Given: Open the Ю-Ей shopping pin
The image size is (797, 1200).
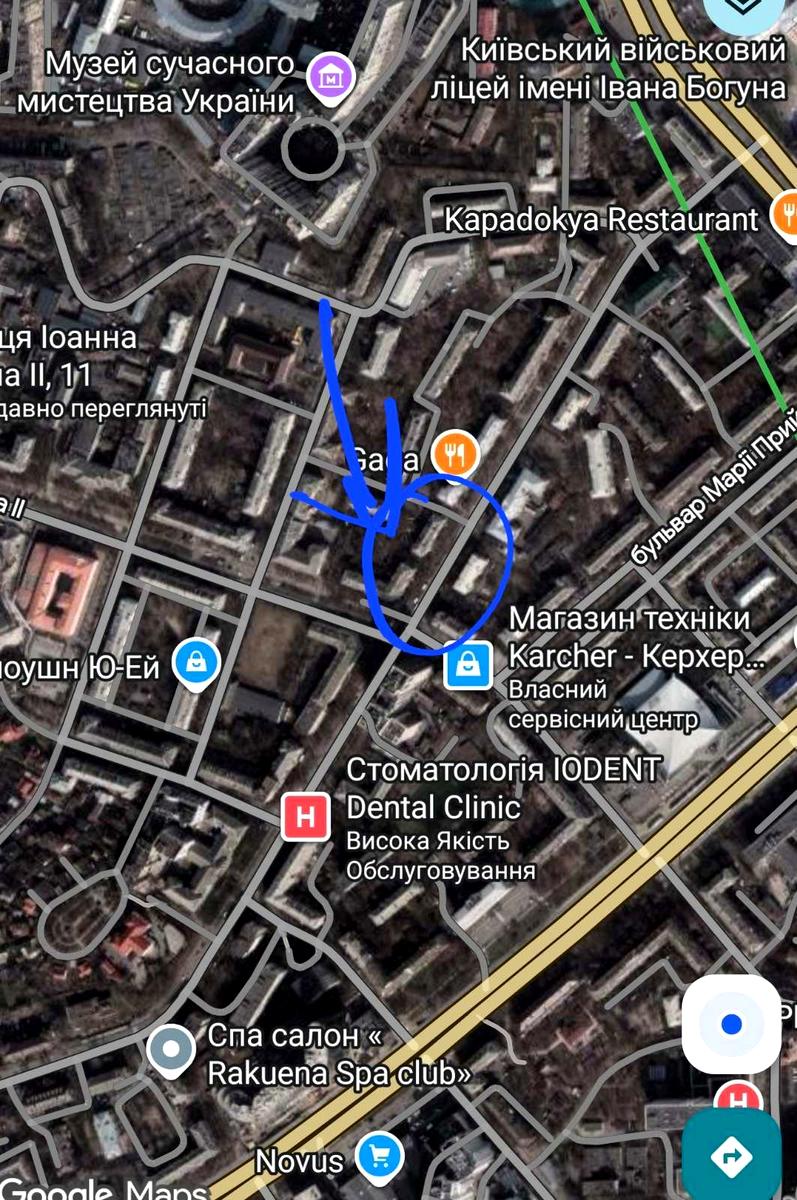Looking at the screenshot, I should [x=198, y=663].
